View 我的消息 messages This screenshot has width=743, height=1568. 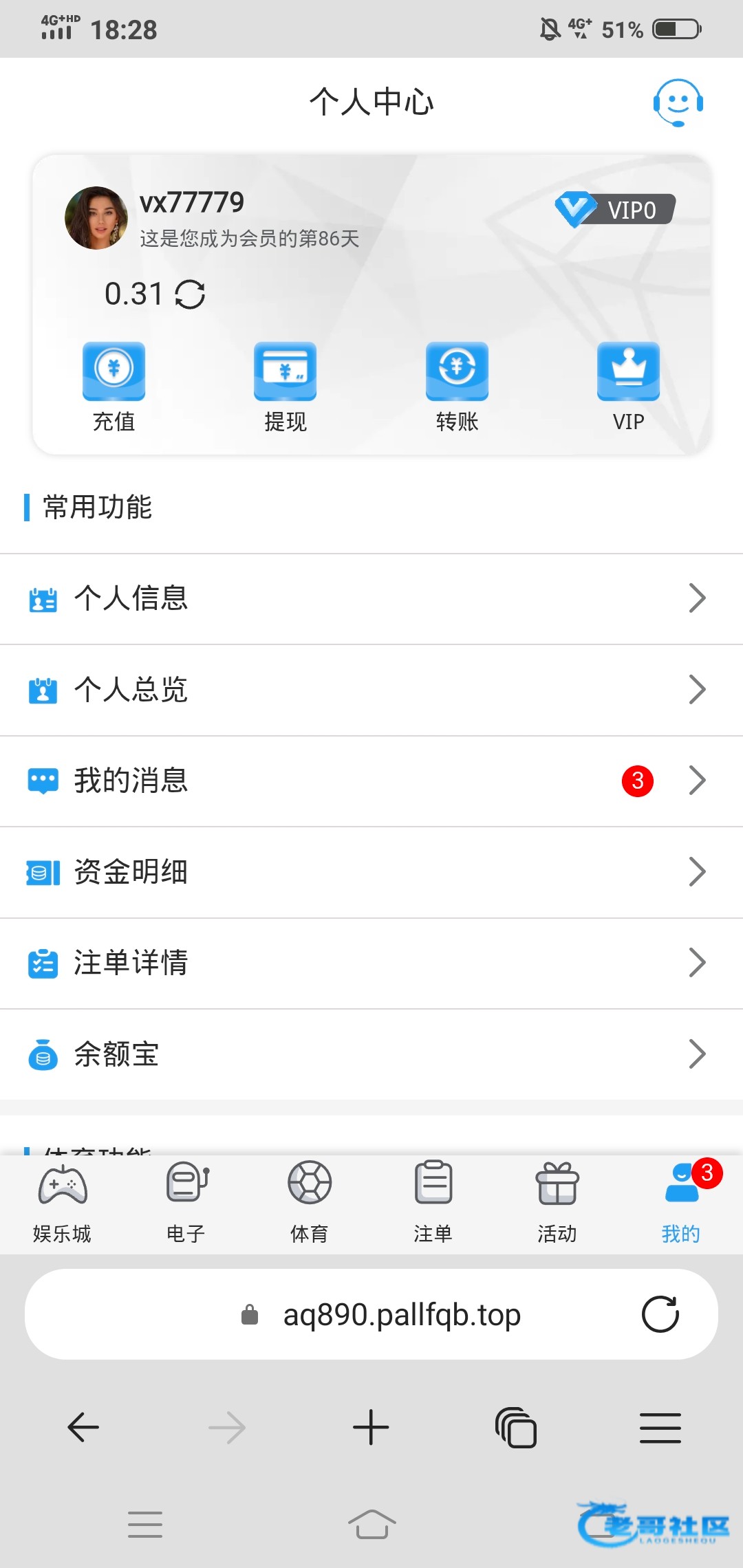tap(371, 781)
